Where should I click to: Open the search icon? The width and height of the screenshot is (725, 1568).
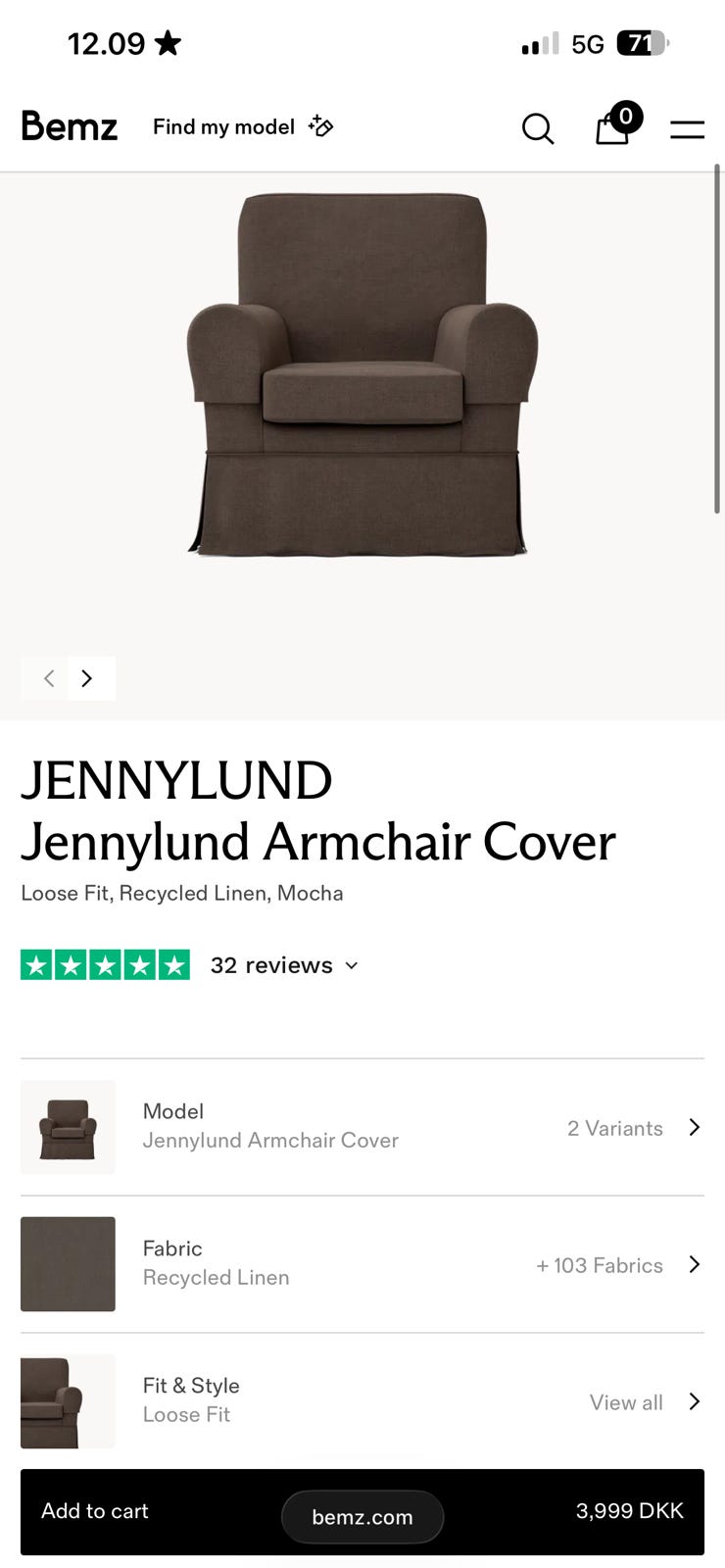537,128
